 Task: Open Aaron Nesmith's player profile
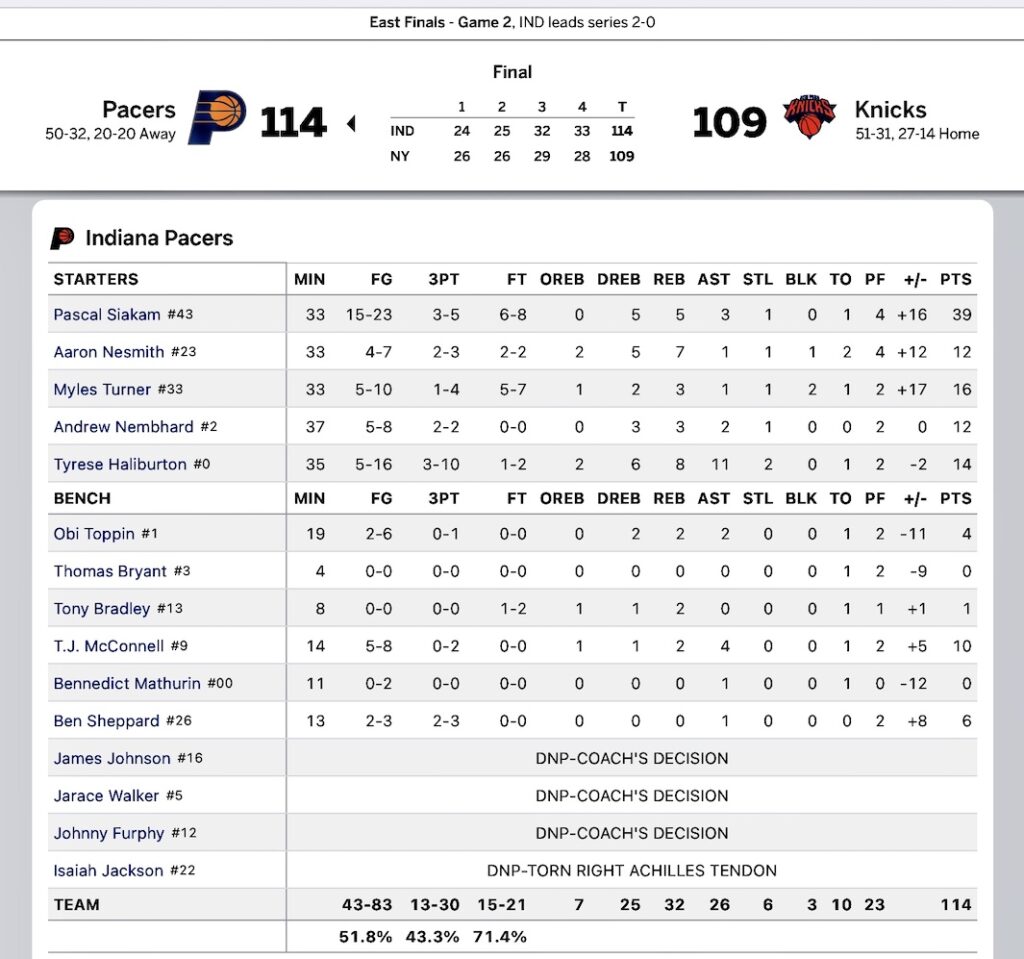click(x=109, y=352)
